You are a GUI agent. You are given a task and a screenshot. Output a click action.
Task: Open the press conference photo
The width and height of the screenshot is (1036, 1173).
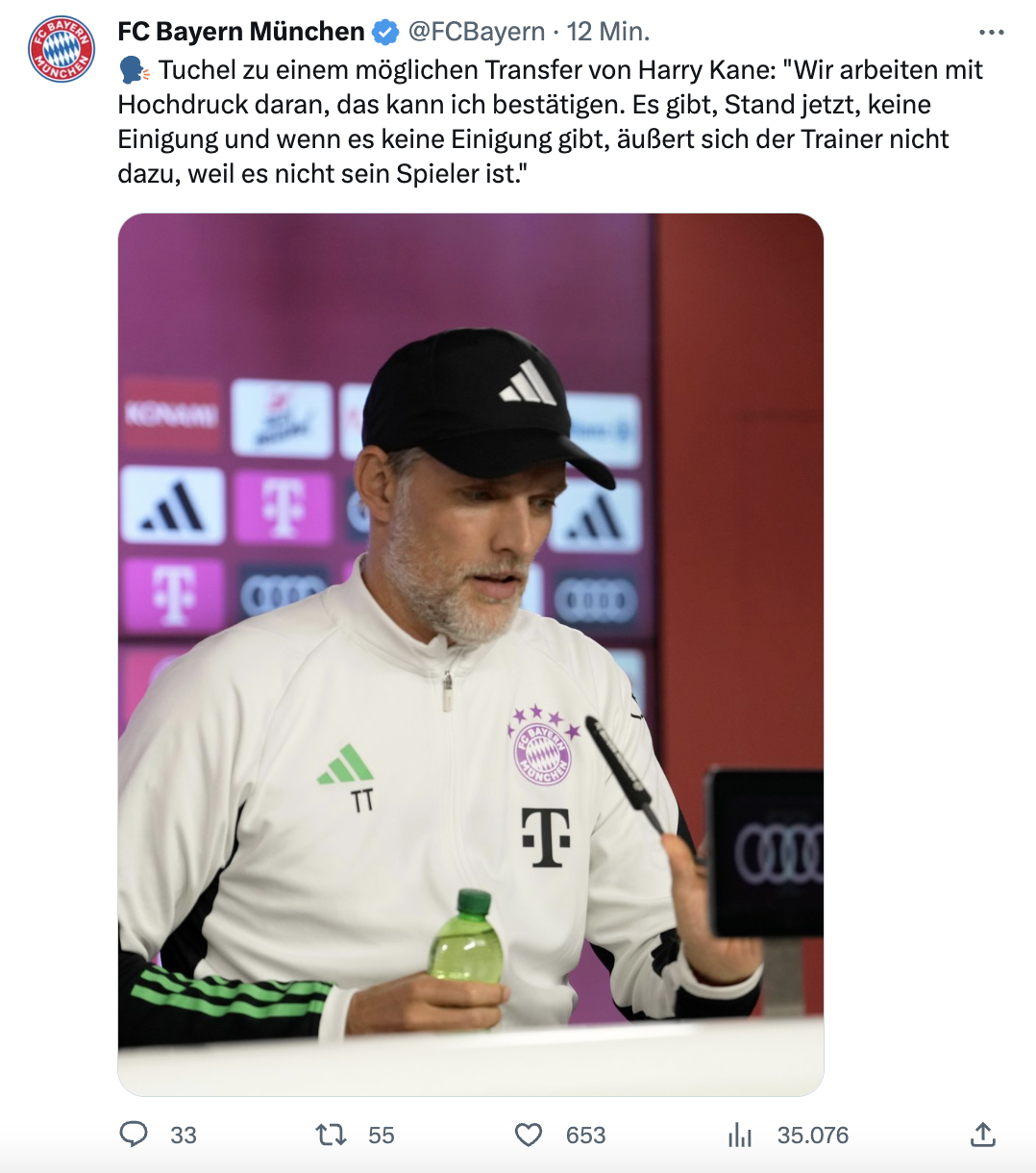click(x=470, y=654)
